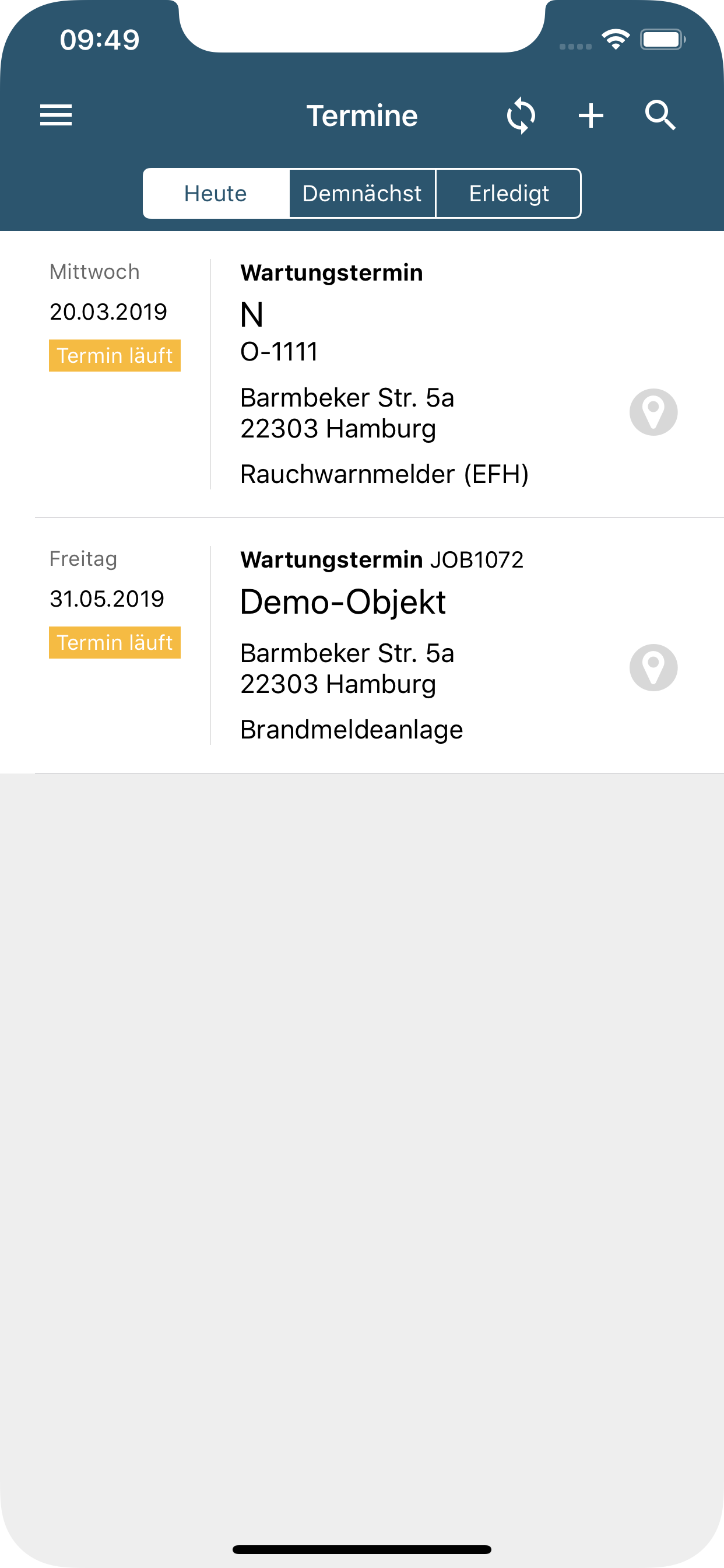Show map location for the Brandmeldeanlage appointment
This screenshot has height=1568, width=724.
click(x=653, y=668)
